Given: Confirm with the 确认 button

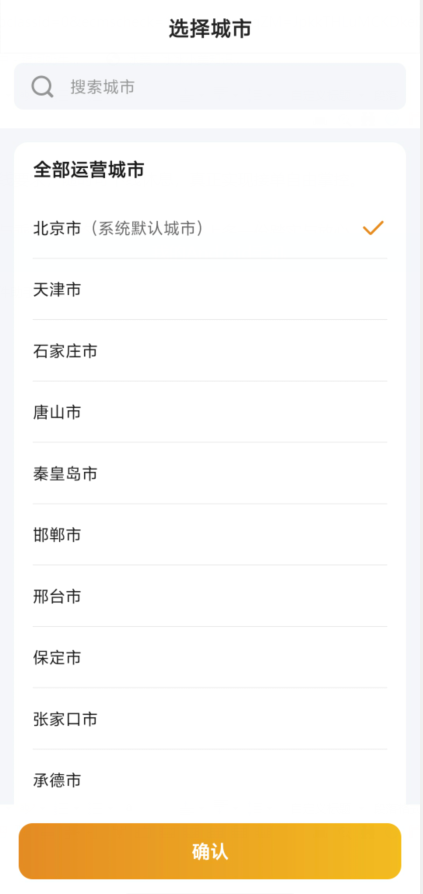Looking at the screenshot, I should click(210, 851).
